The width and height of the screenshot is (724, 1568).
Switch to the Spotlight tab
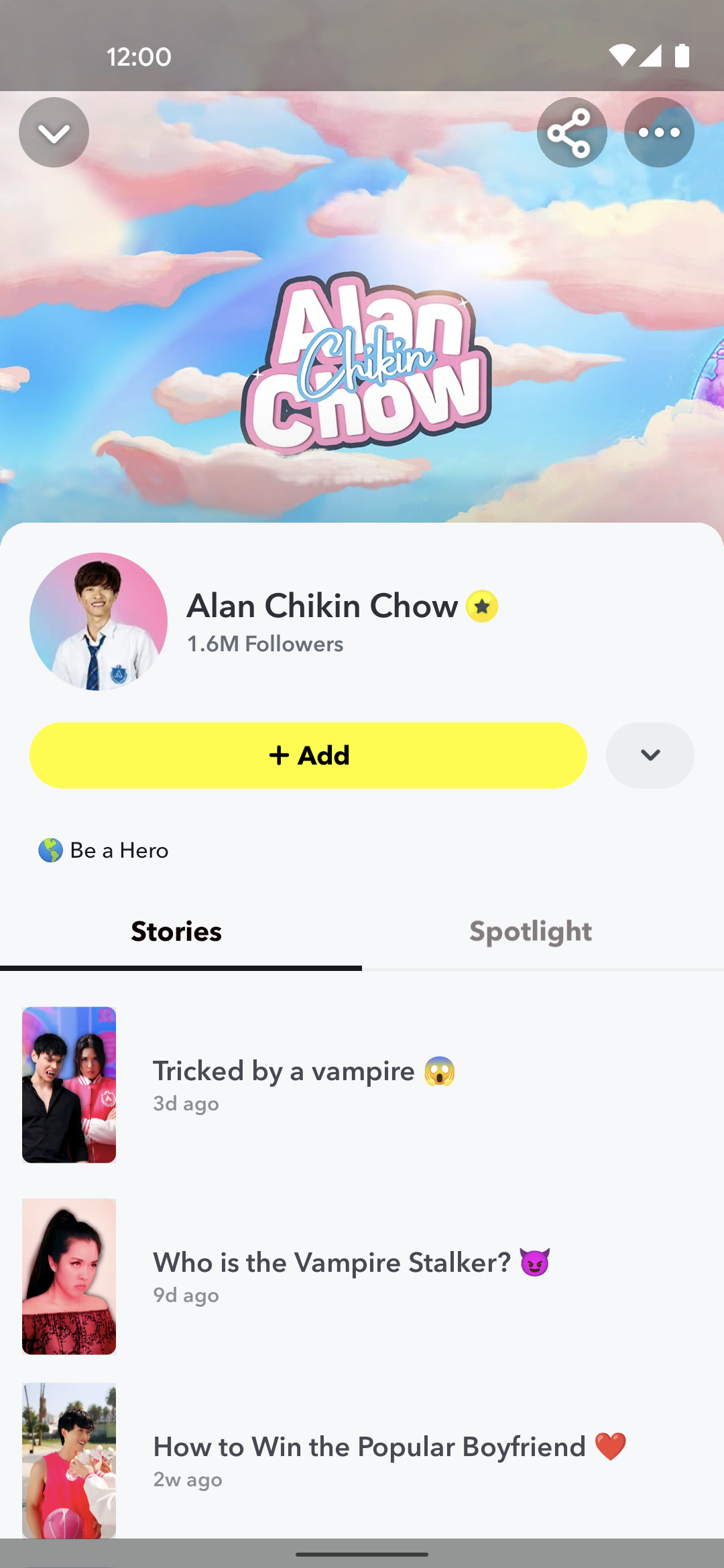[530, 931]
